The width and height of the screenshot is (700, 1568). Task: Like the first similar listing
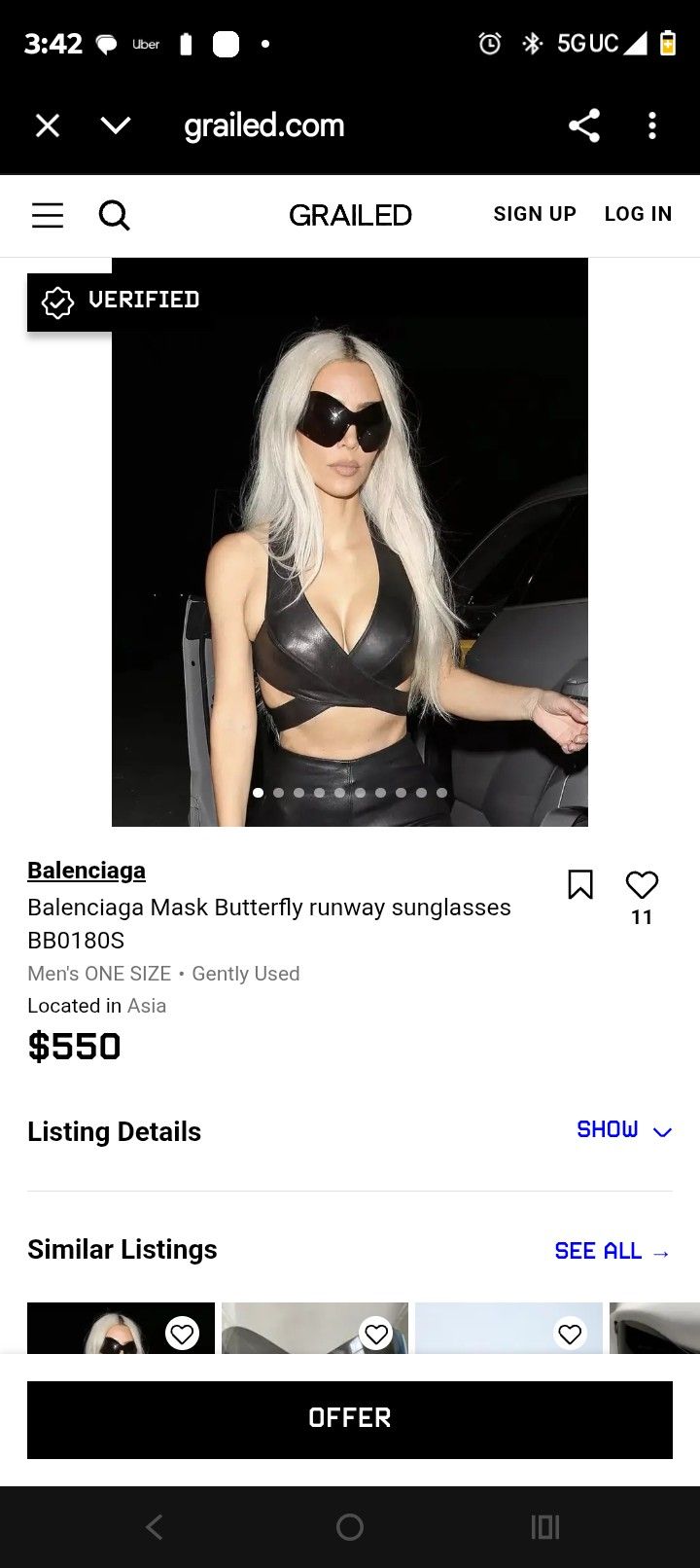182,1333
